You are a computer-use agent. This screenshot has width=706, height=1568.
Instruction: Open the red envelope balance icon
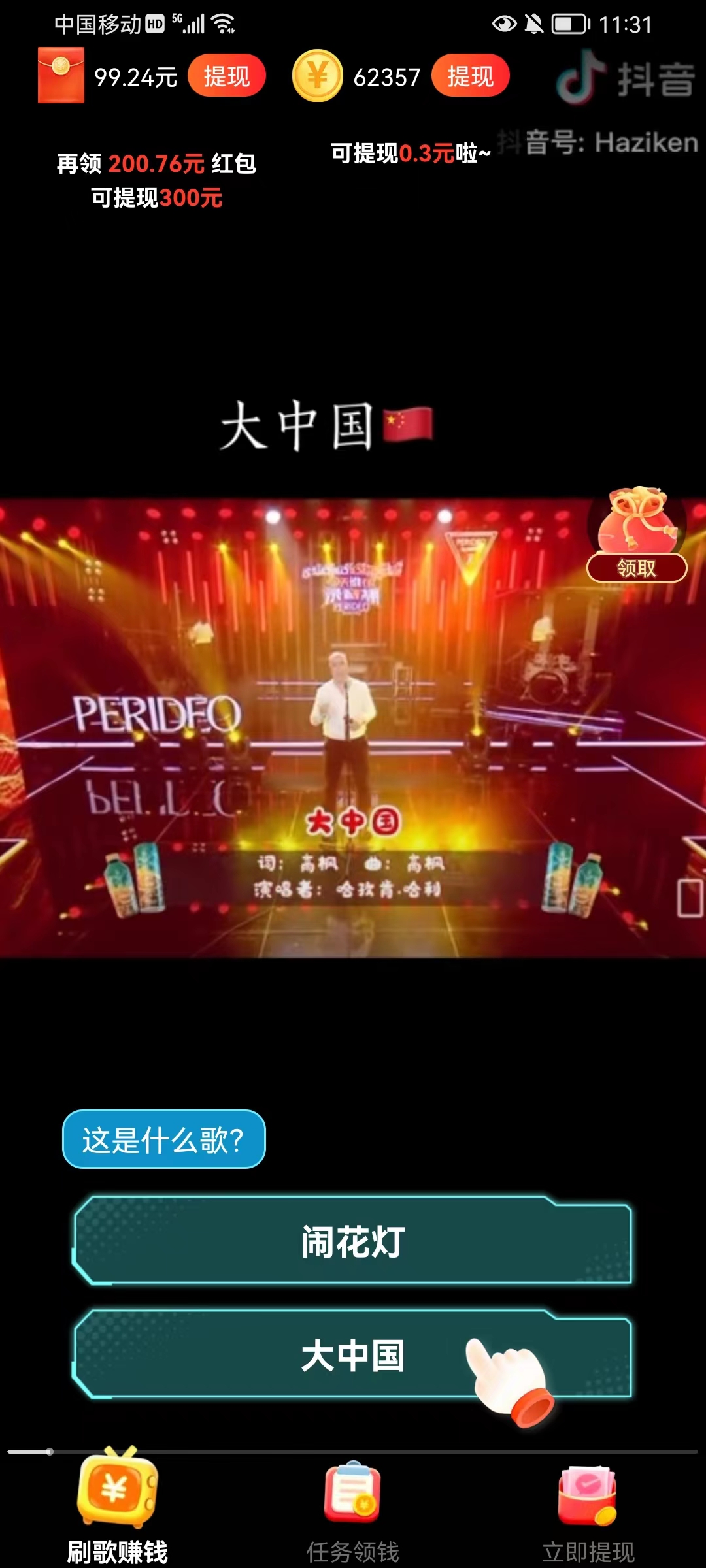point(61,76)
